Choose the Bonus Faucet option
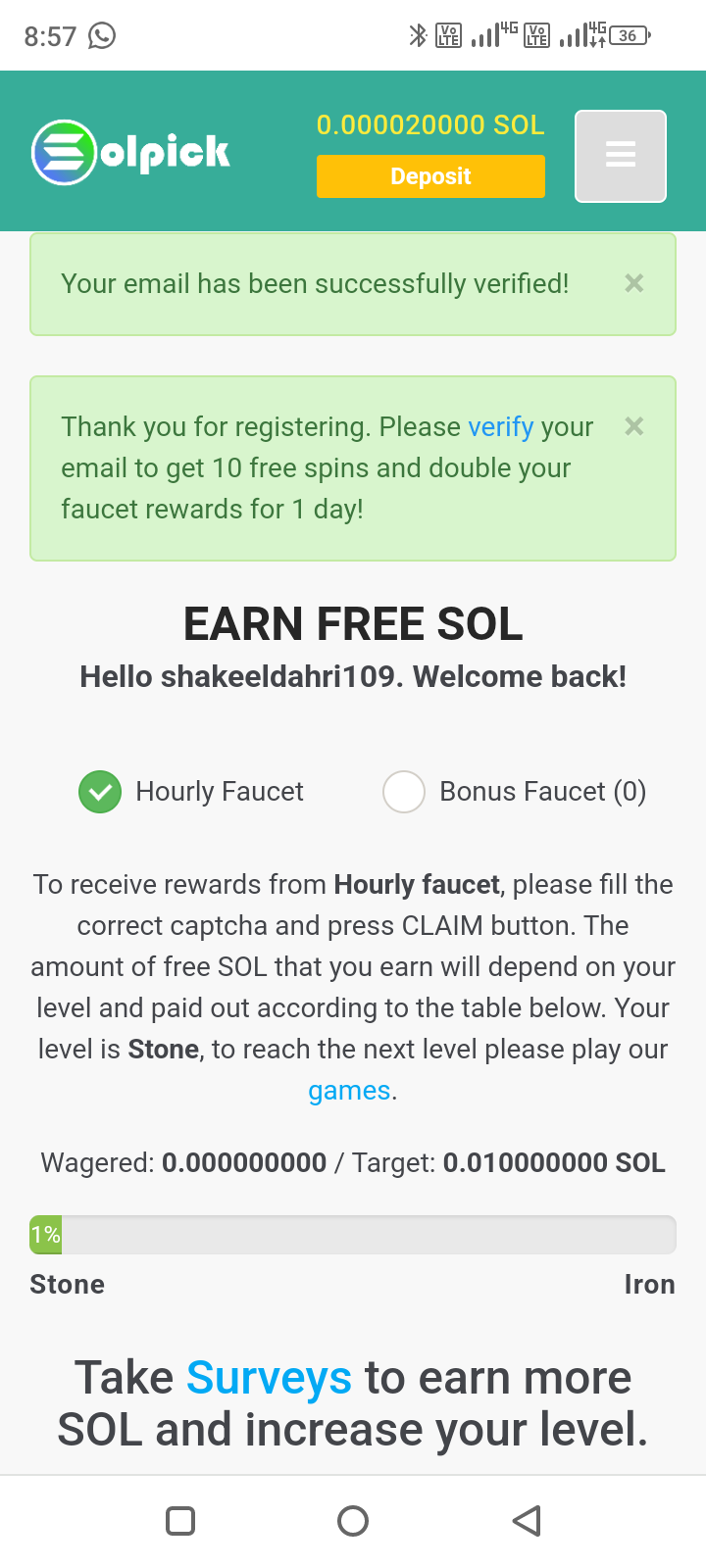The height and width of the screenshot is (1568, 706). pyautogui.click(x=404, y=792)
